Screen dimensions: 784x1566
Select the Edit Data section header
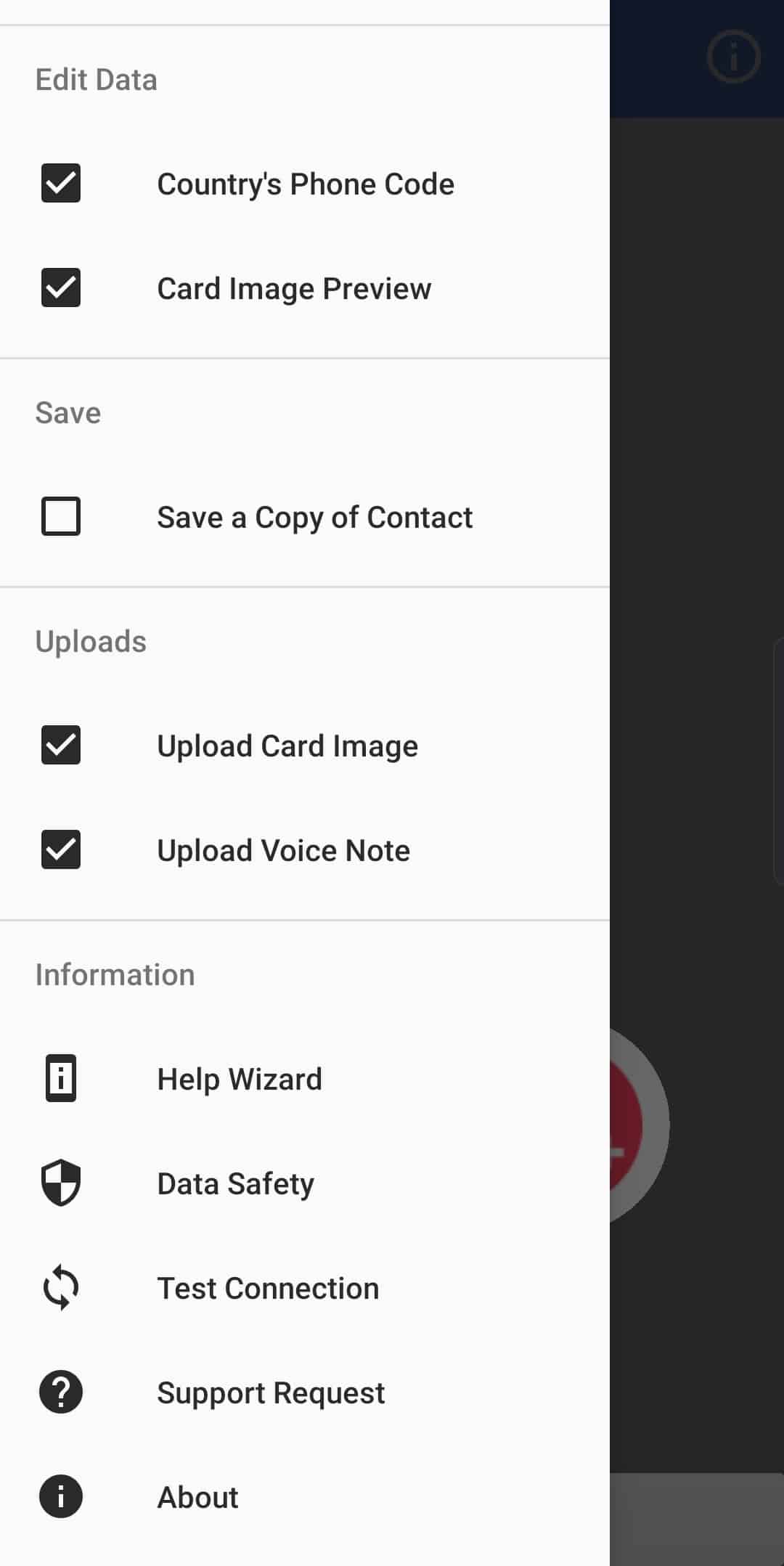[x=96, y=79]
